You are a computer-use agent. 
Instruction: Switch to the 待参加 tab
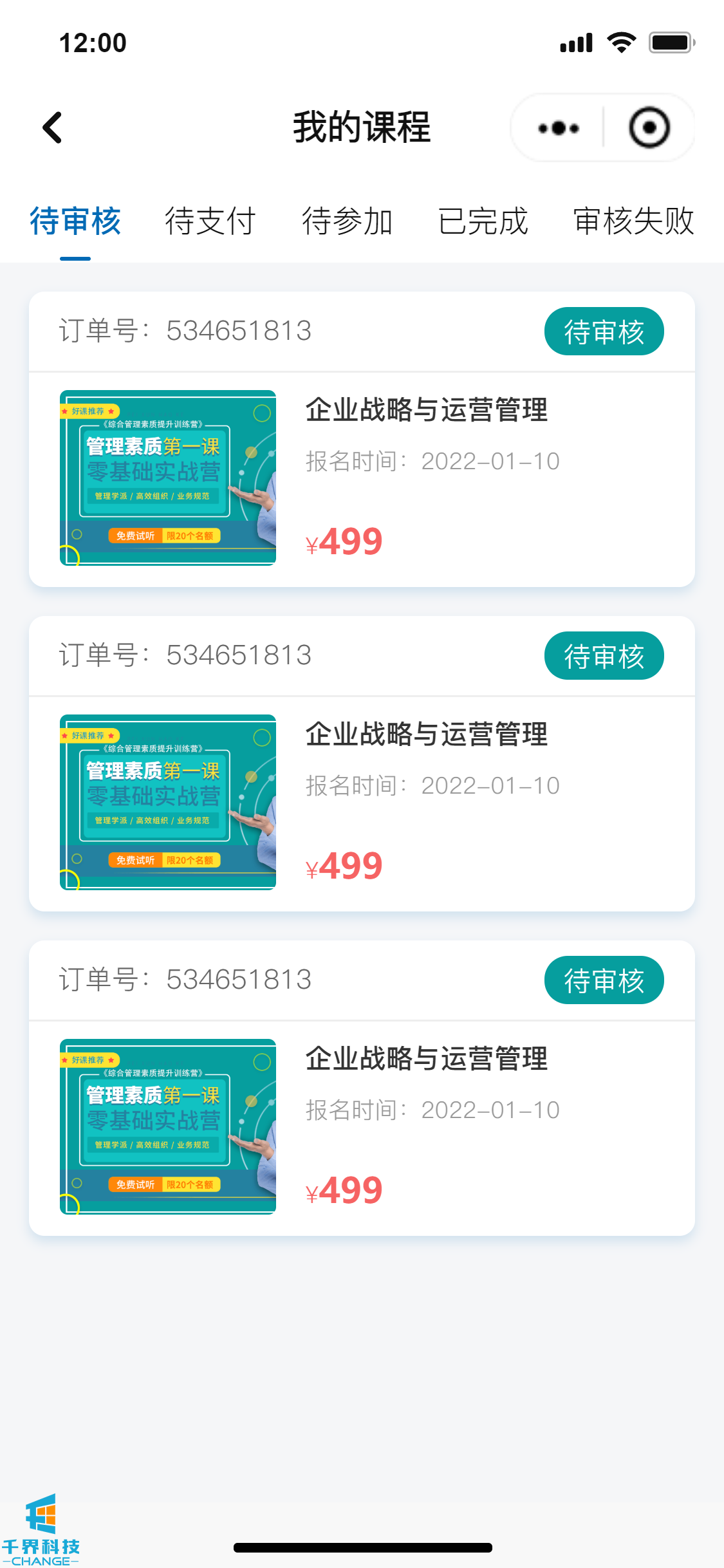coord(347,221)
